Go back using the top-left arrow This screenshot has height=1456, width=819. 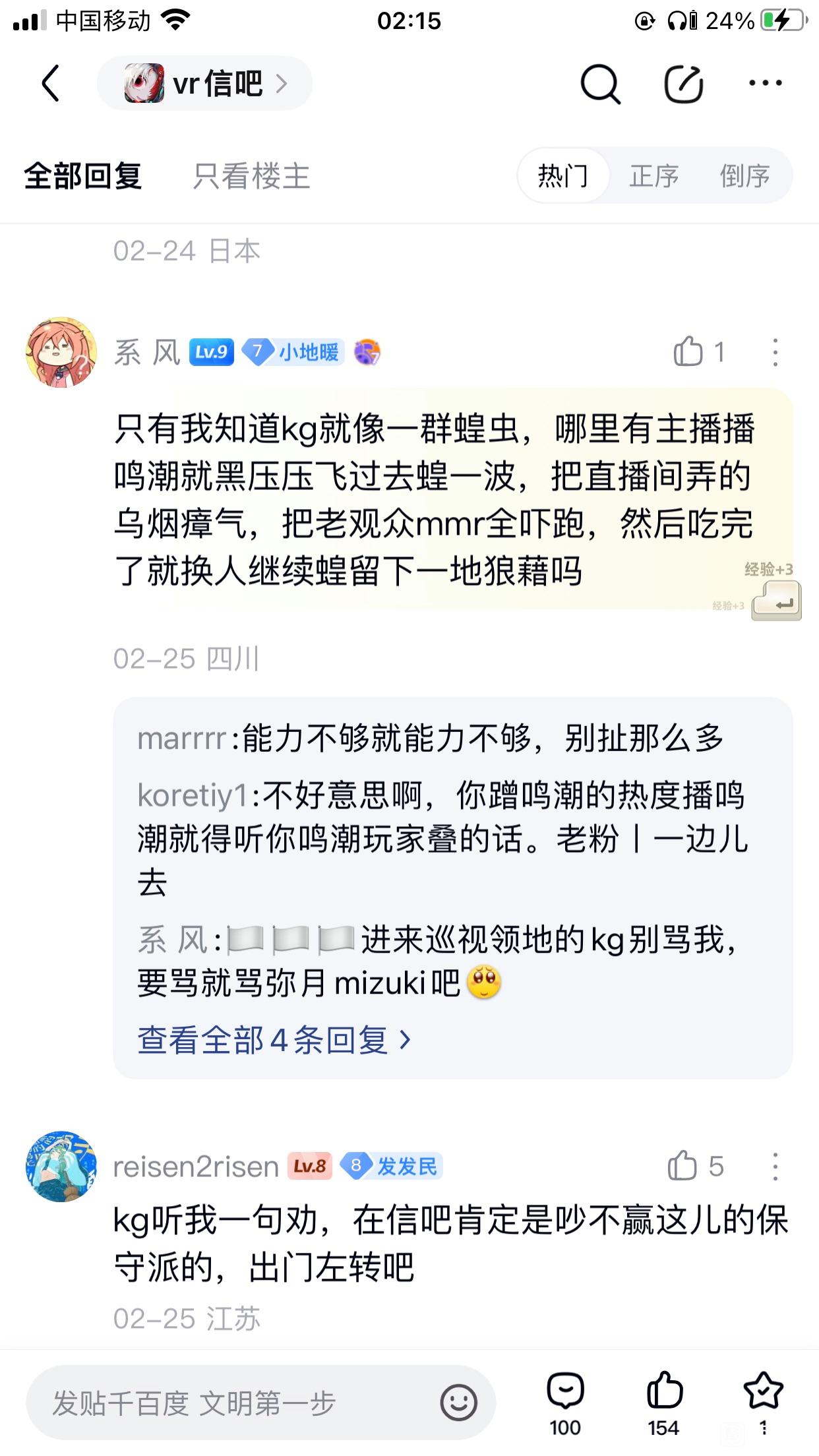(x=51, y=83)
